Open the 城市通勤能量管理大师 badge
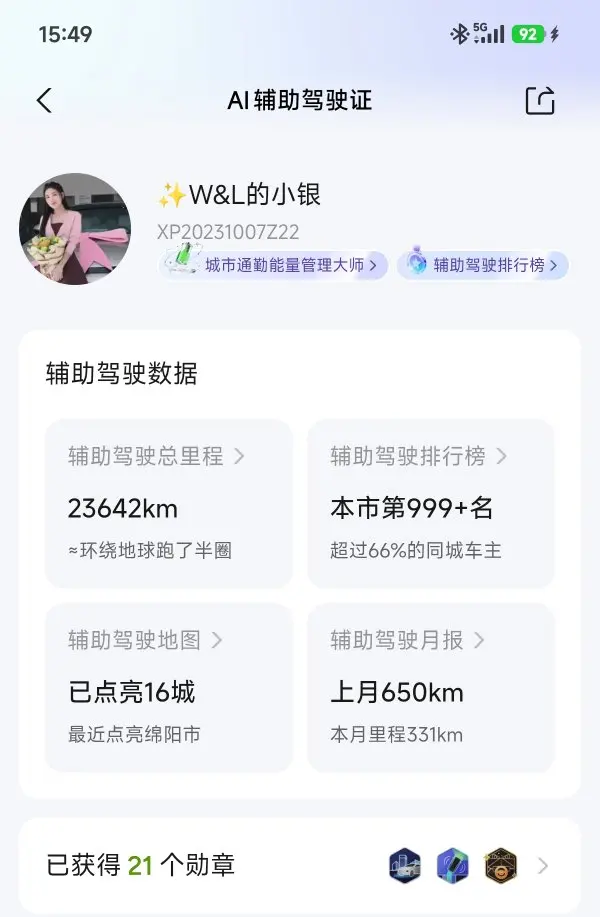 pyautogui.click(x=273, y=265)
